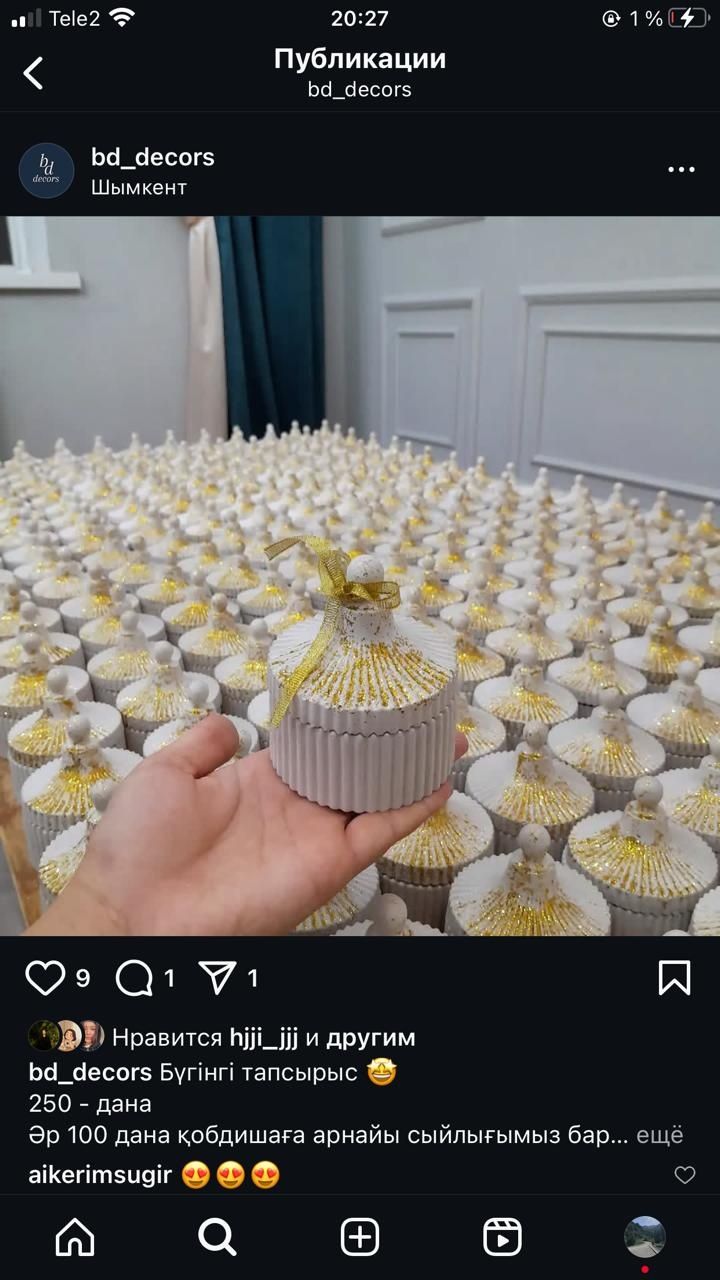The height and width of the screenshot is (1280, 720).
Task: Switch to the Search tab
Action: pos(217,1237)
